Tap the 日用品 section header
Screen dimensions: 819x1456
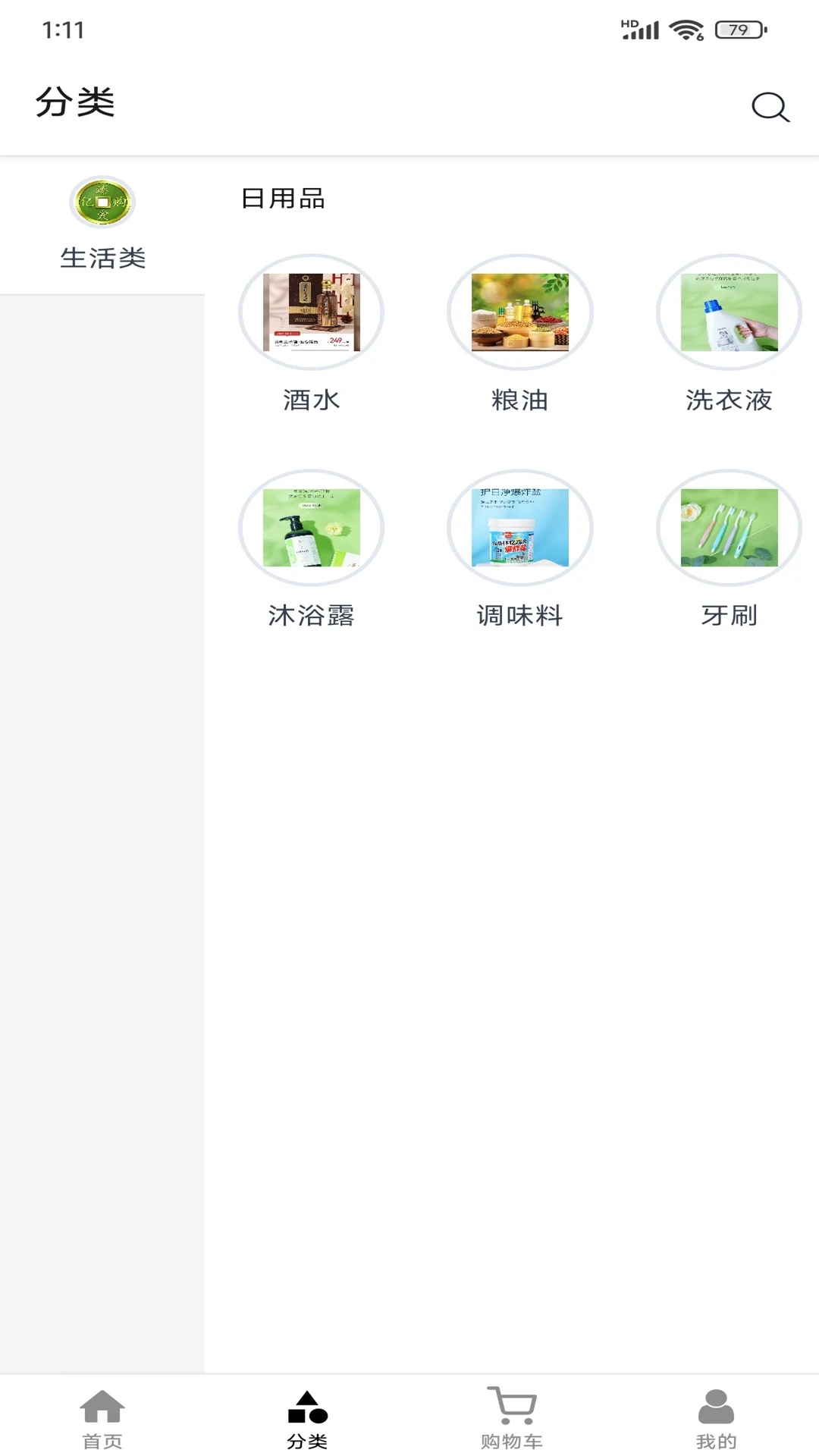point(281,199)
